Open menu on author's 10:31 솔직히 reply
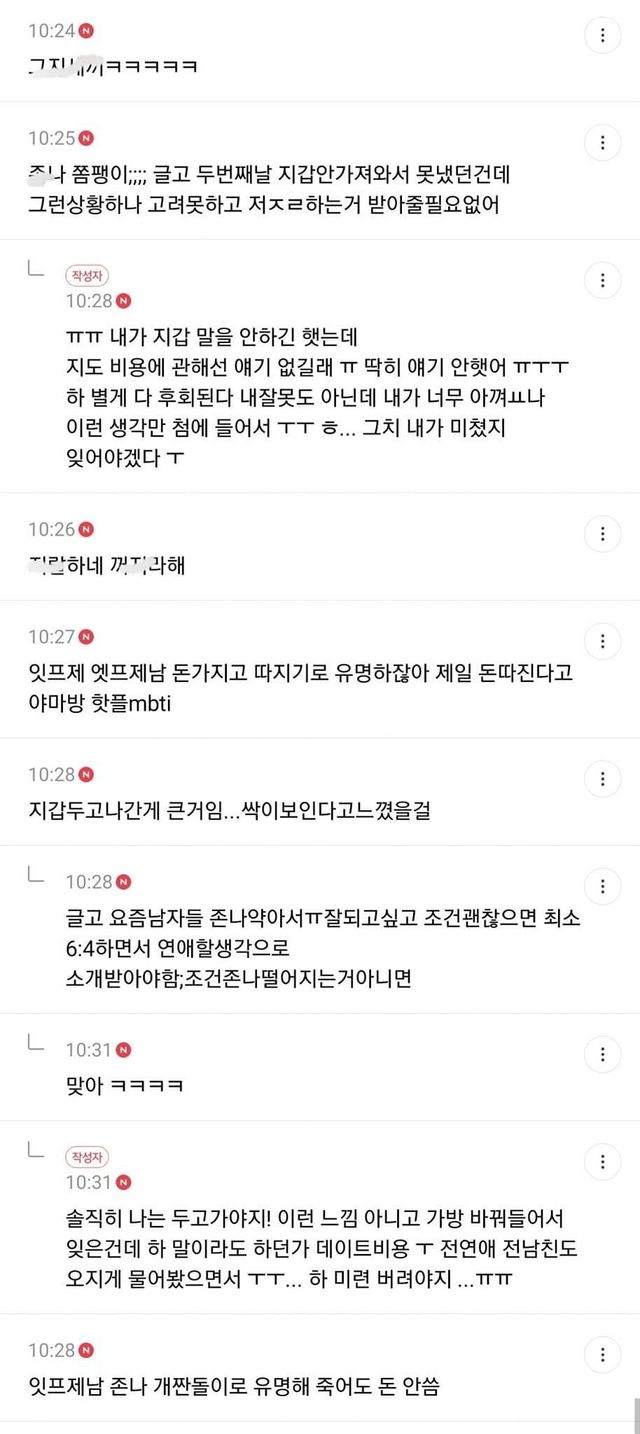640x1434 pixels. (602, 1162)
